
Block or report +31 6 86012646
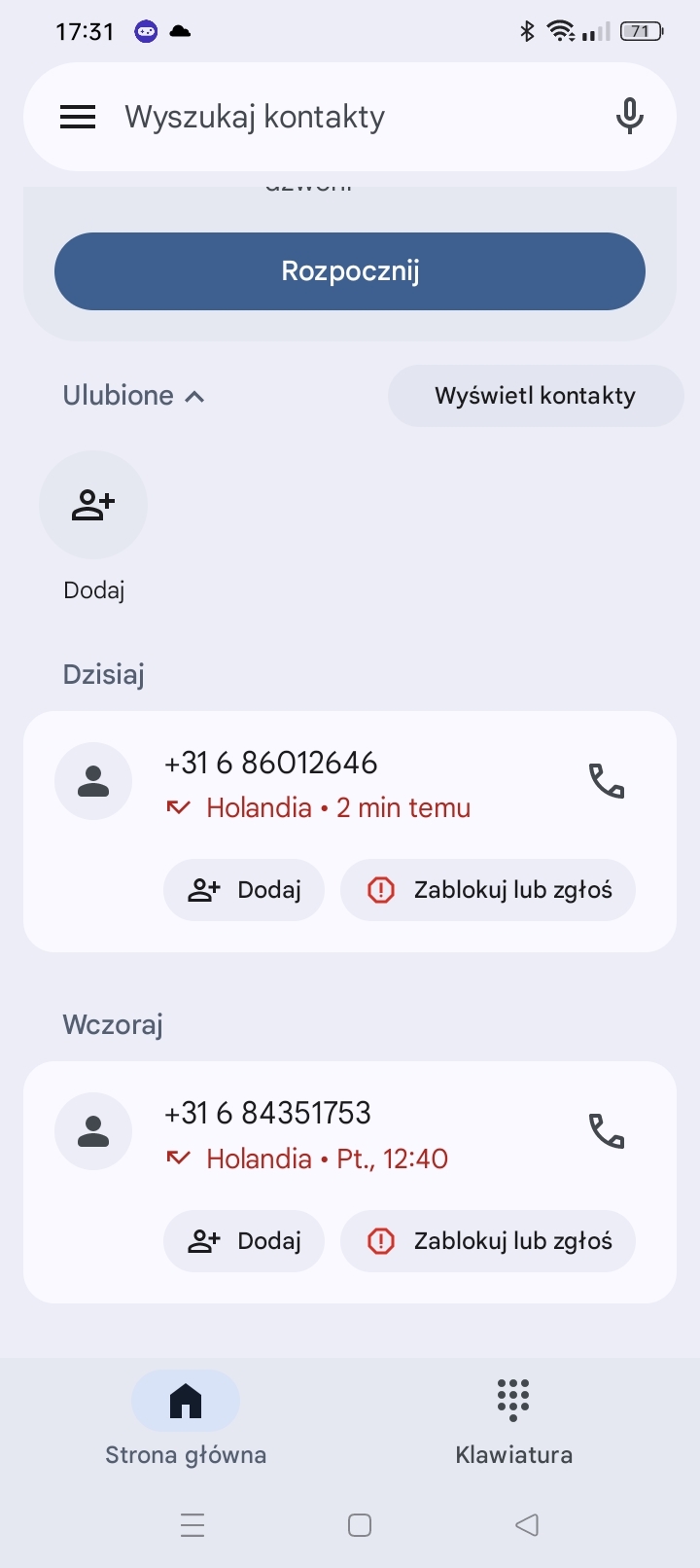[x=488, y=890]
